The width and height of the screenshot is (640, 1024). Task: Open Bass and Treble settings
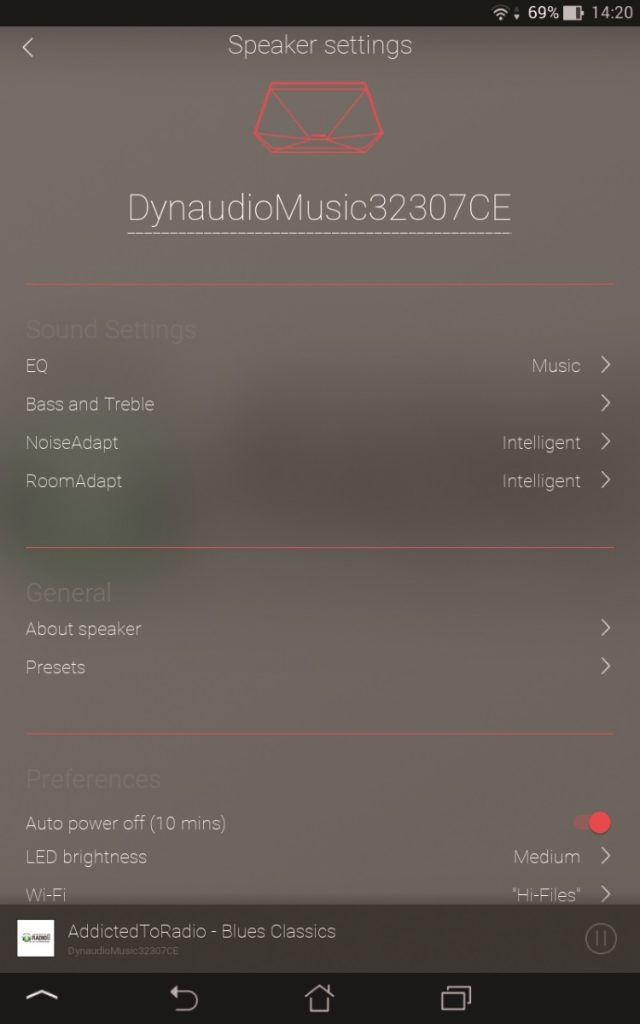(x=319, y=404)
